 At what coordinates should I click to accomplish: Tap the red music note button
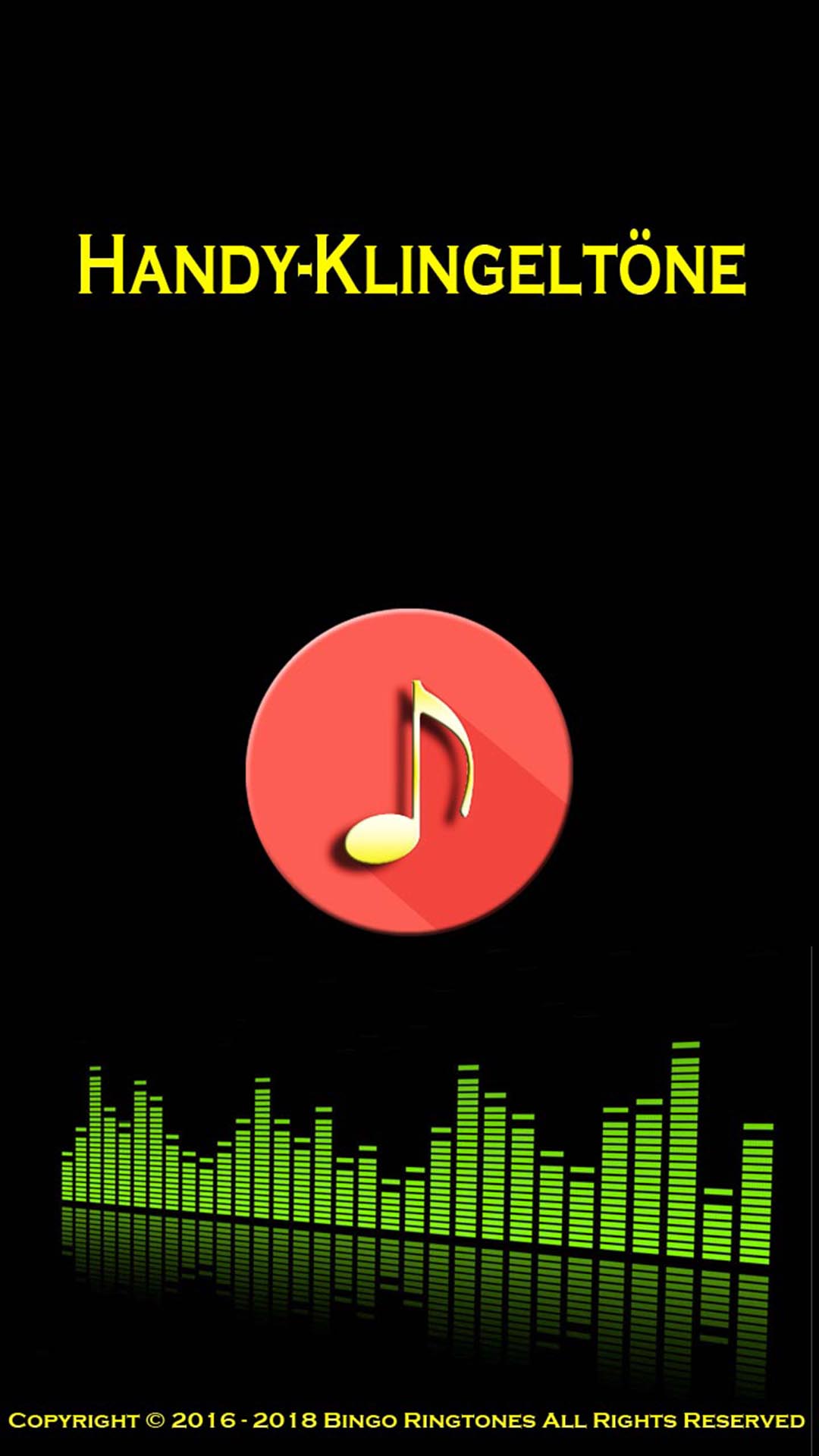click(409, 771)
